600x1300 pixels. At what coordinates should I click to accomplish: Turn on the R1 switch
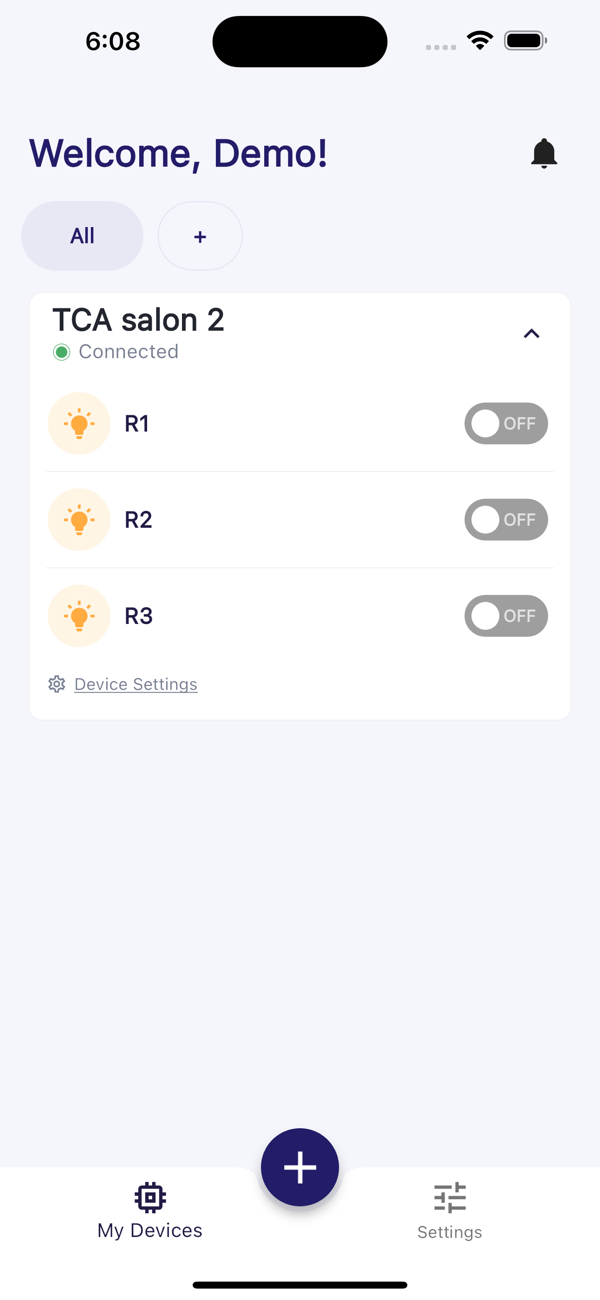click(506, 424)
